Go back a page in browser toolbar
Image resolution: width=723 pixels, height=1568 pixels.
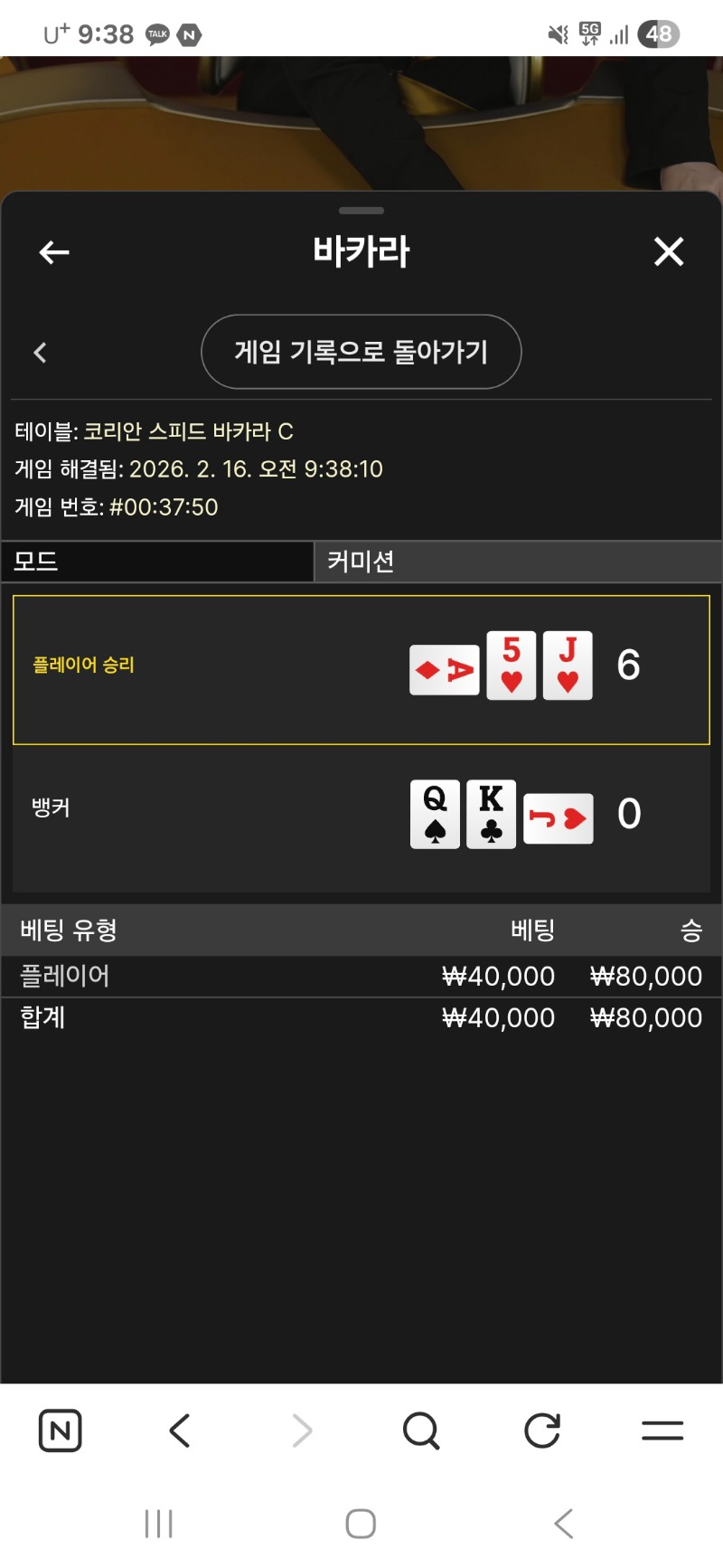click(x=180, y=1431)
